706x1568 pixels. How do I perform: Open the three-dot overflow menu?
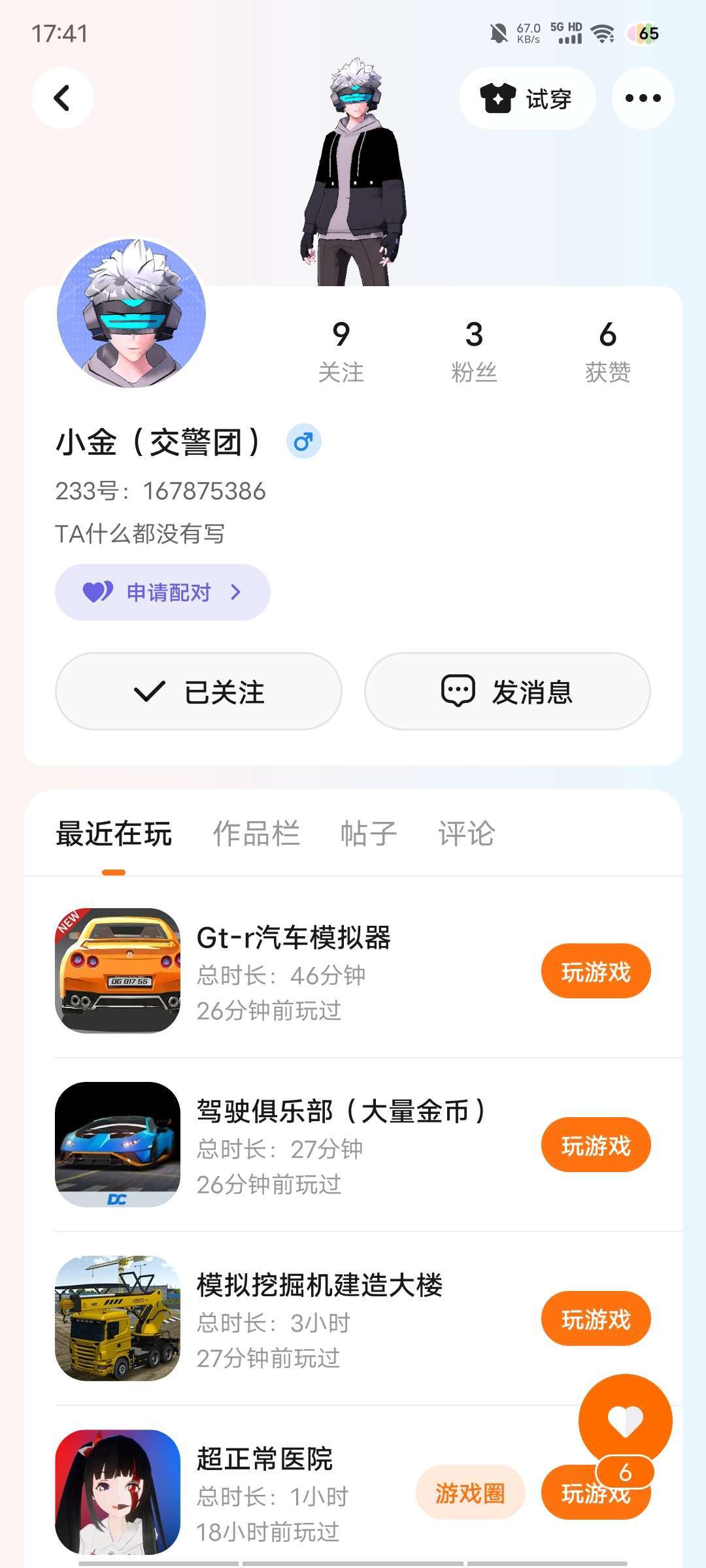tap(643, 98)
